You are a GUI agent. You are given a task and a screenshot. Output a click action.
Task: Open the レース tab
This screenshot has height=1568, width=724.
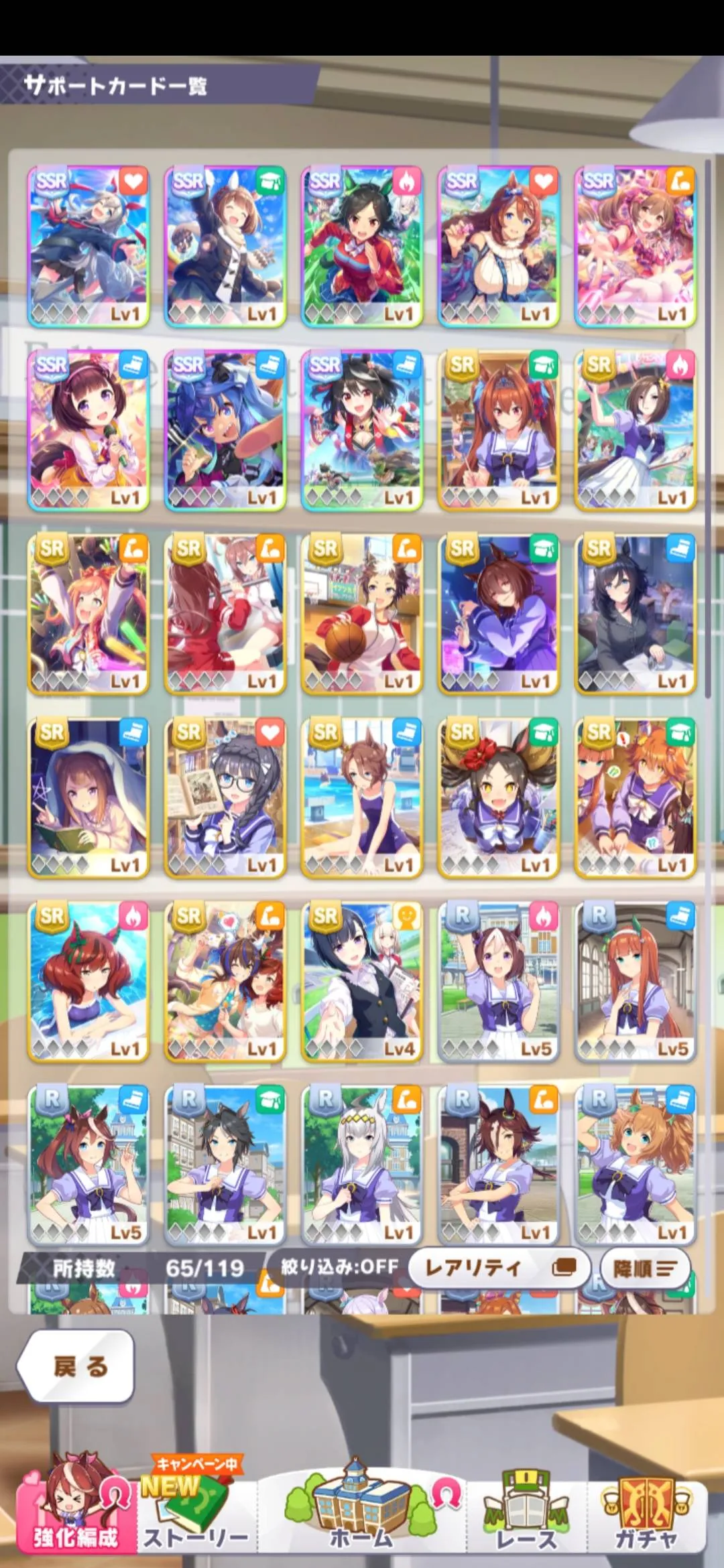[526, 1511]
